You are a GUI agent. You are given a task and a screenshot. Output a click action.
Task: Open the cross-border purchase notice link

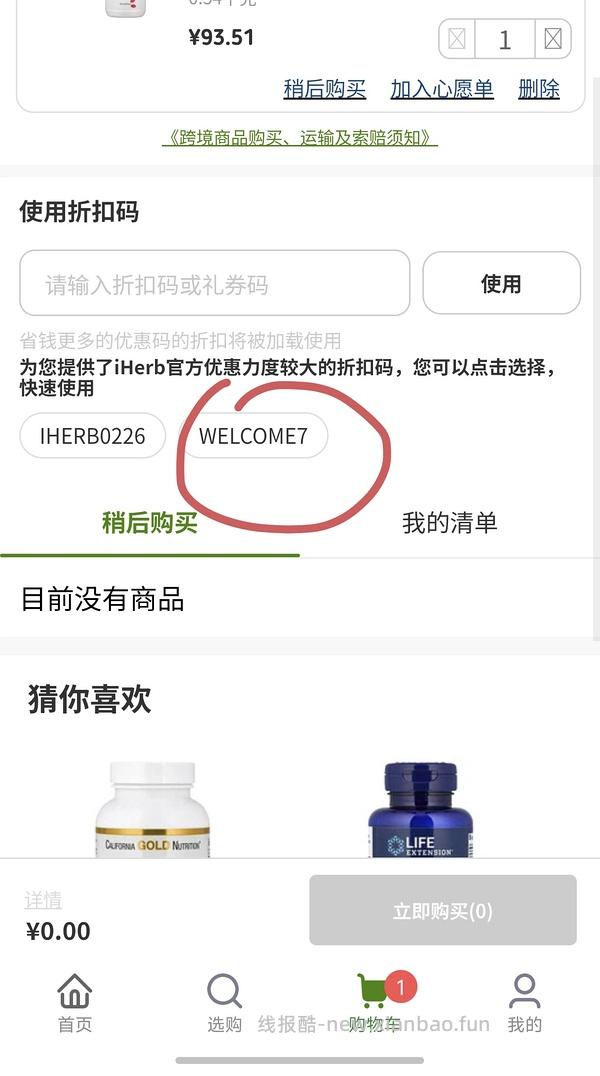[300, 138]
